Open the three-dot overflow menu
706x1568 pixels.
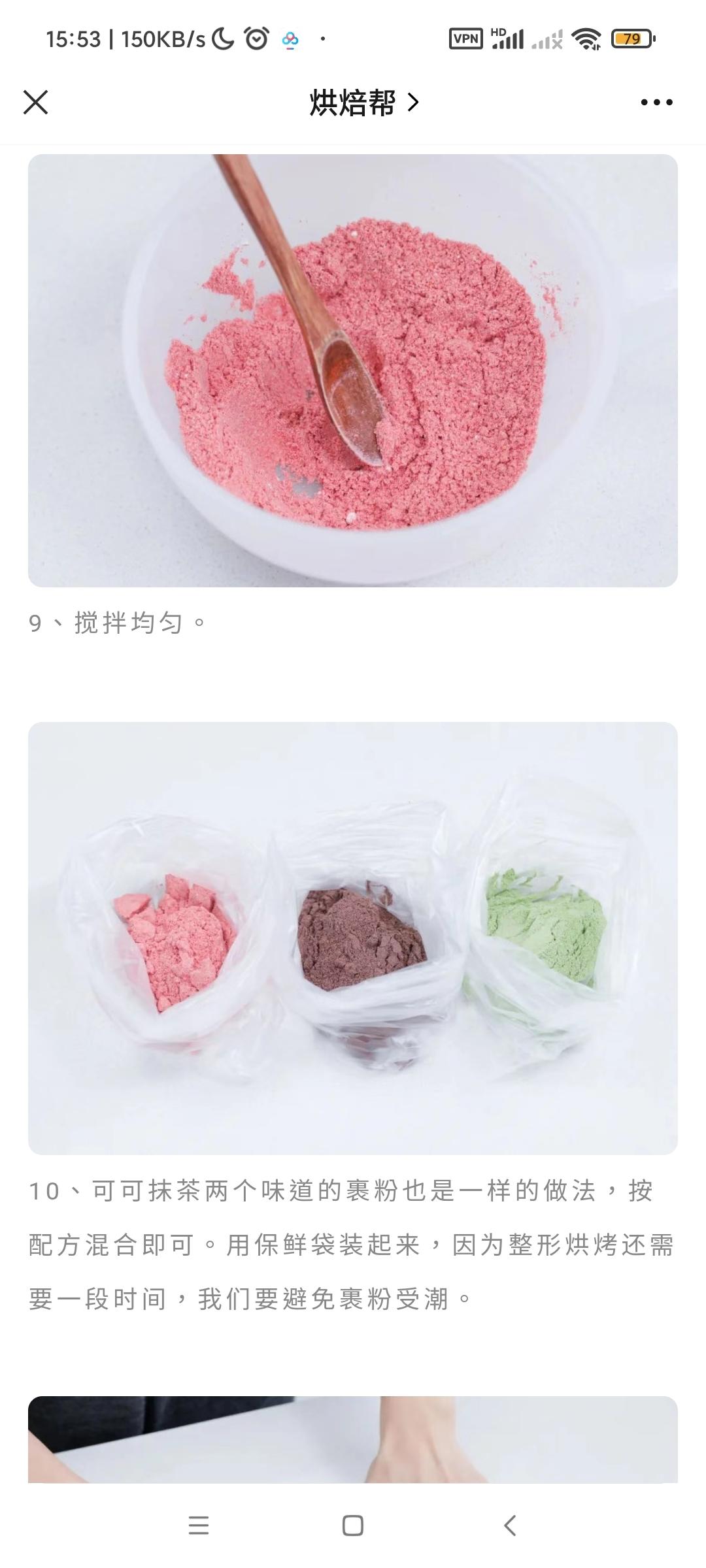coord(656,103)
